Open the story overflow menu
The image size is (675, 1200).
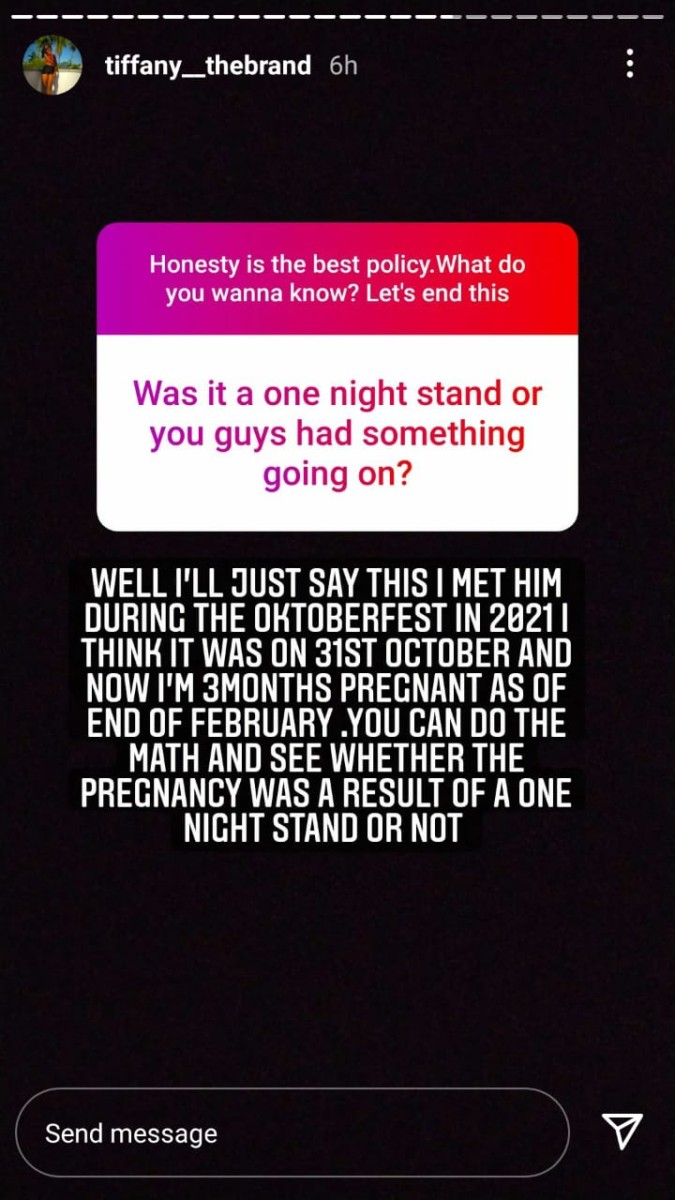click(x=629, y=65)
